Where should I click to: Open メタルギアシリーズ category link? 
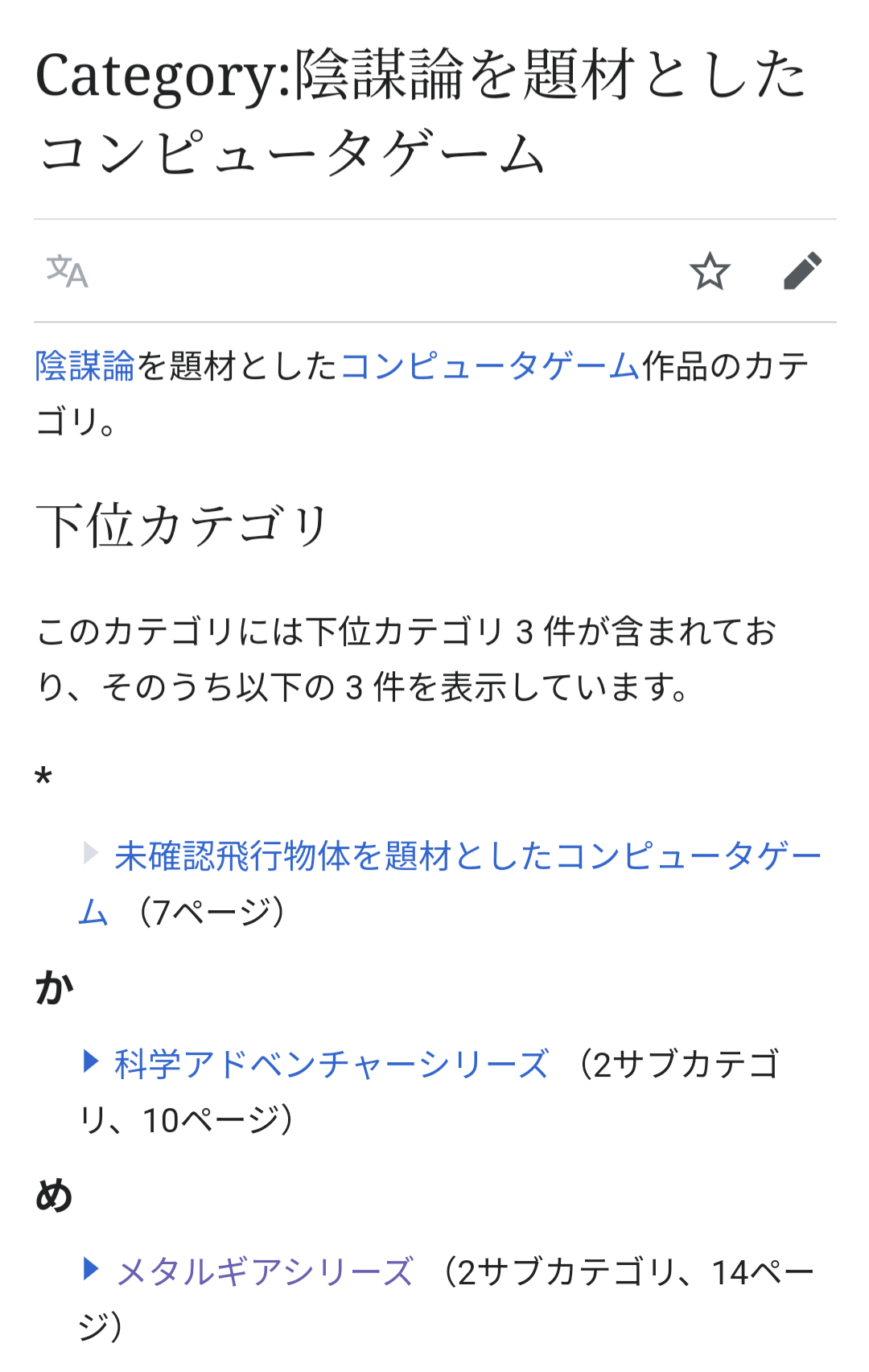point(265,1272)
